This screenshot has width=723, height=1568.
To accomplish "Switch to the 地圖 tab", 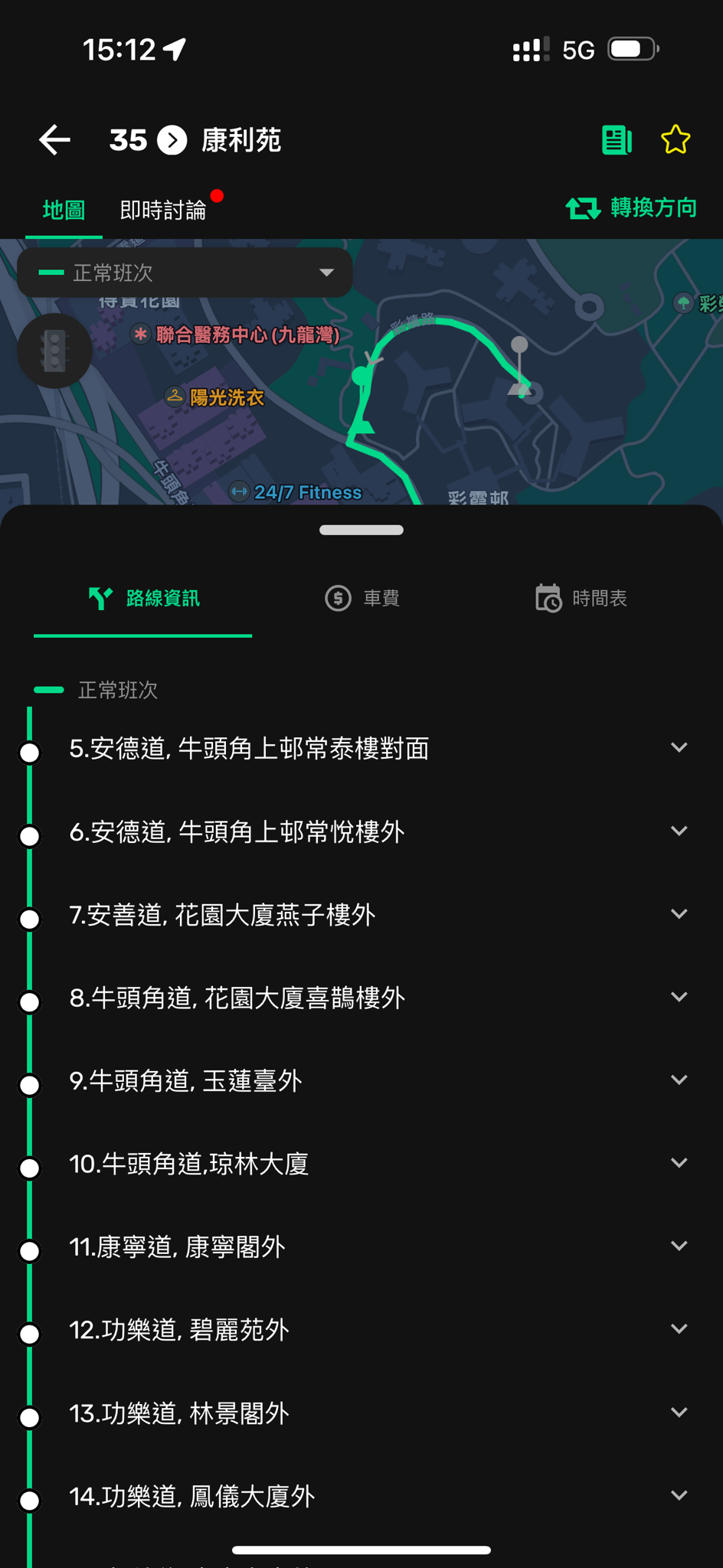I will point(64,210).
